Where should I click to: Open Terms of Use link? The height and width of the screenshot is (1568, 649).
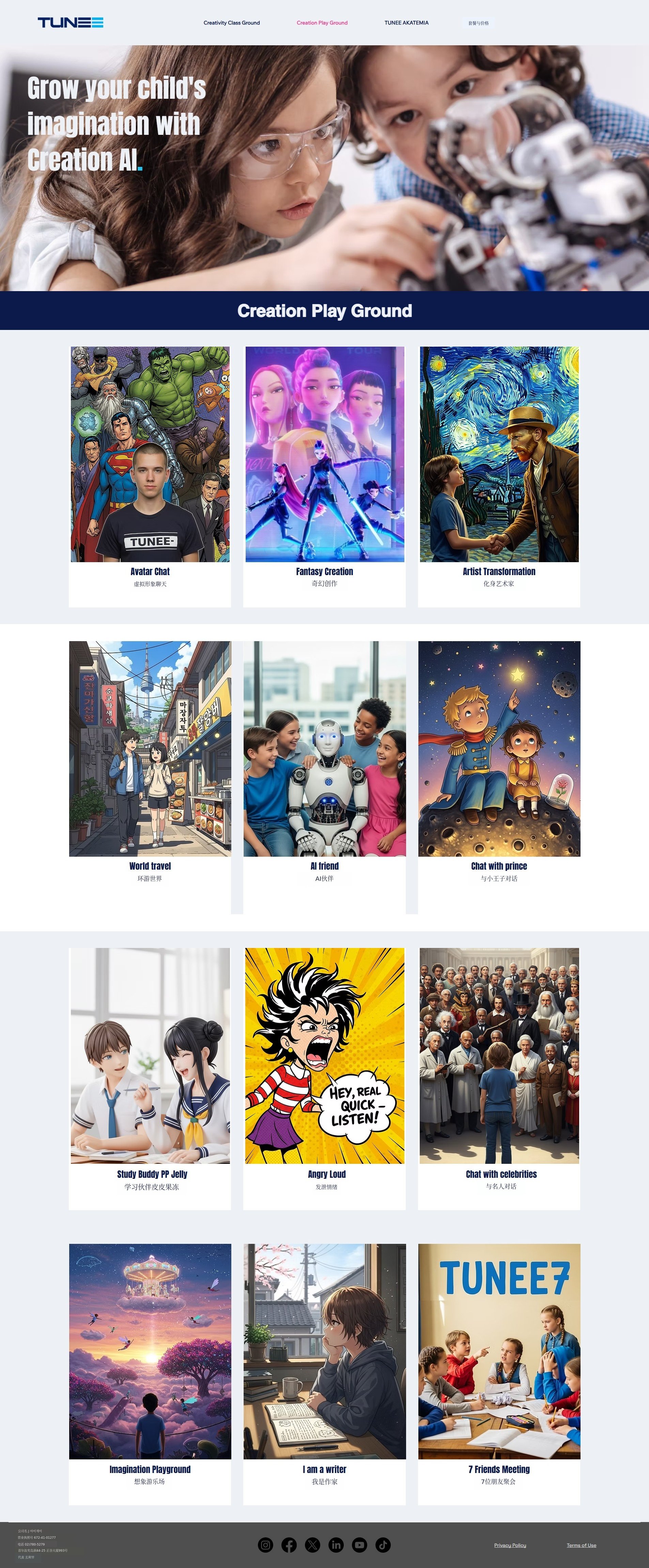(582, 1545)
